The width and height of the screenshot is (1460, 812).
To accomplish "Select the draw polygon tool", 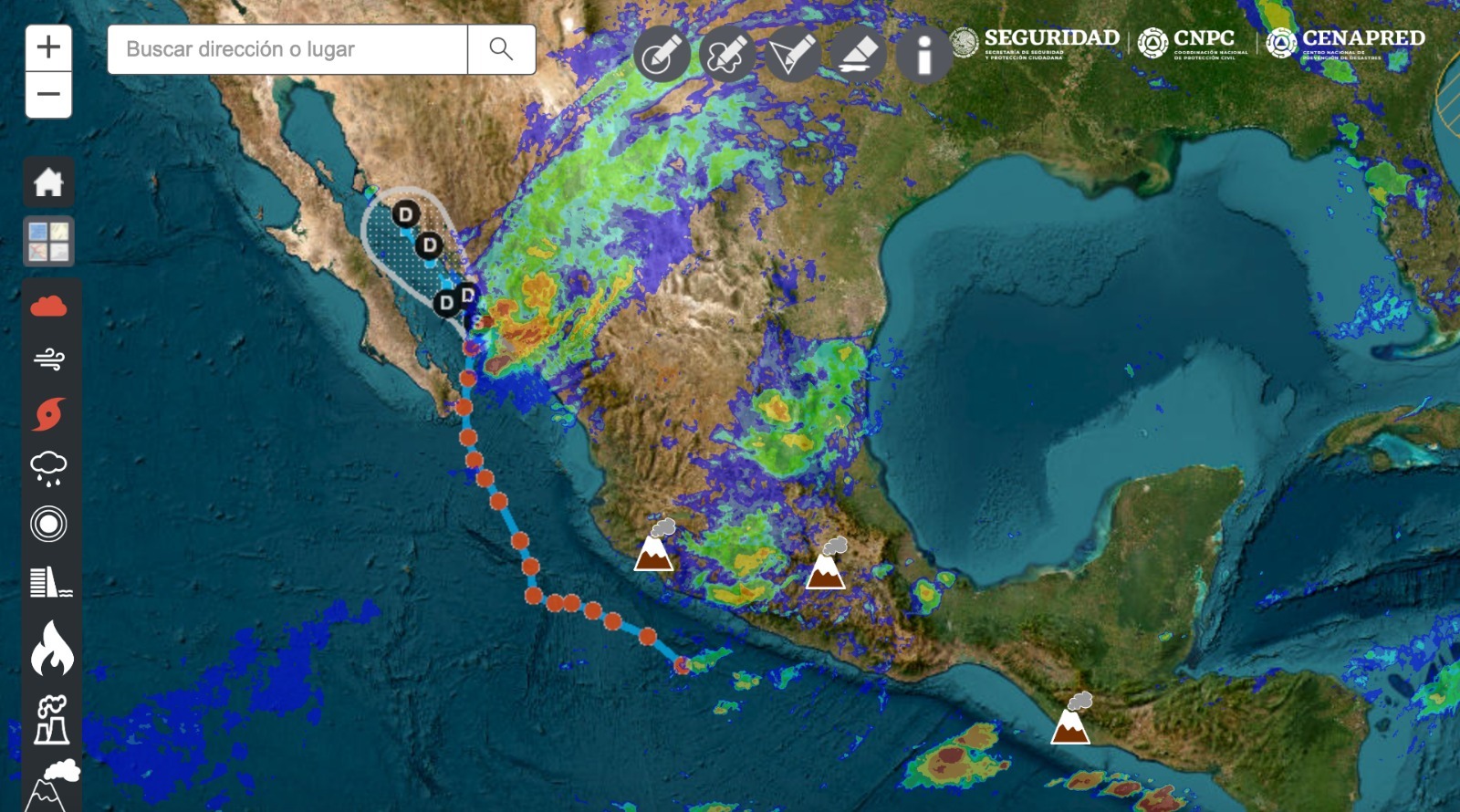I will click(792, 55).
